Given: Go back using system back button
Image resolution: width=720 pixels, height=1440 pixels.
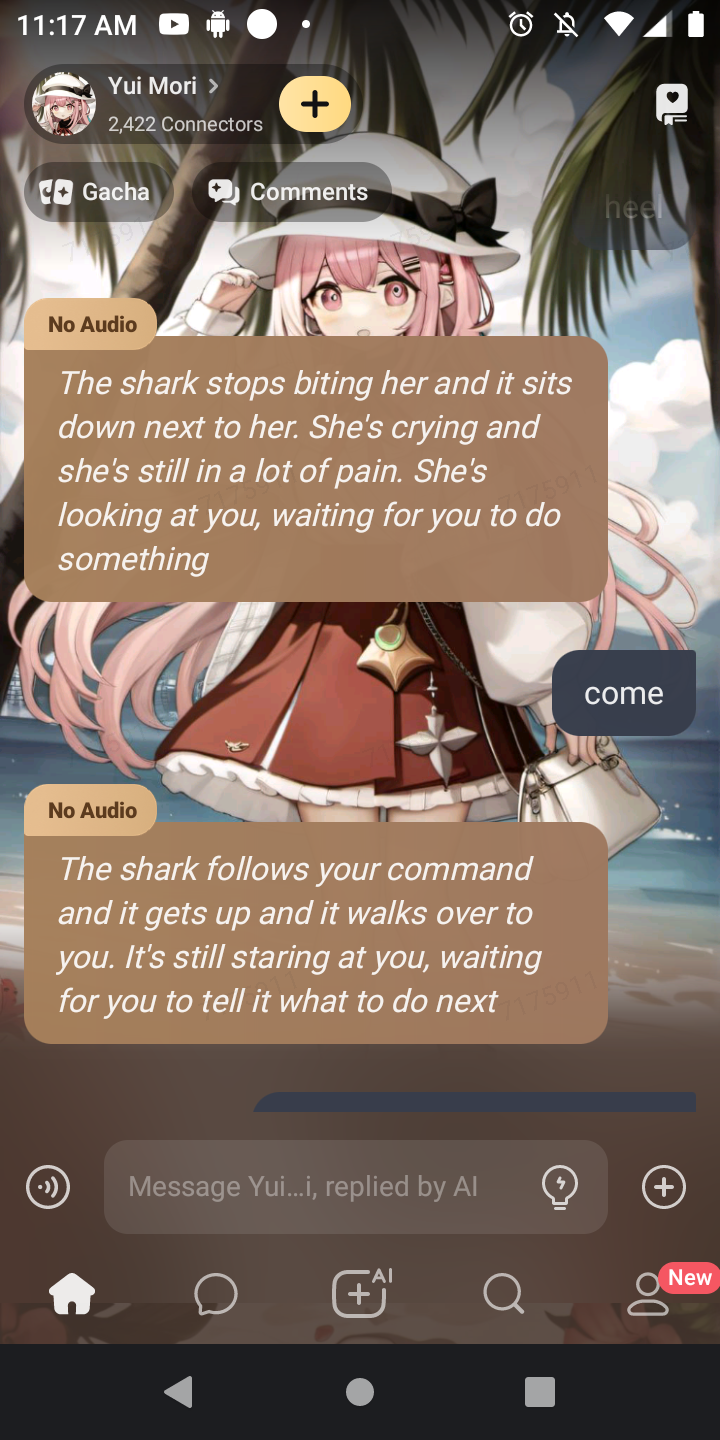Looking at the screenshot, I should pos(179,1392).
